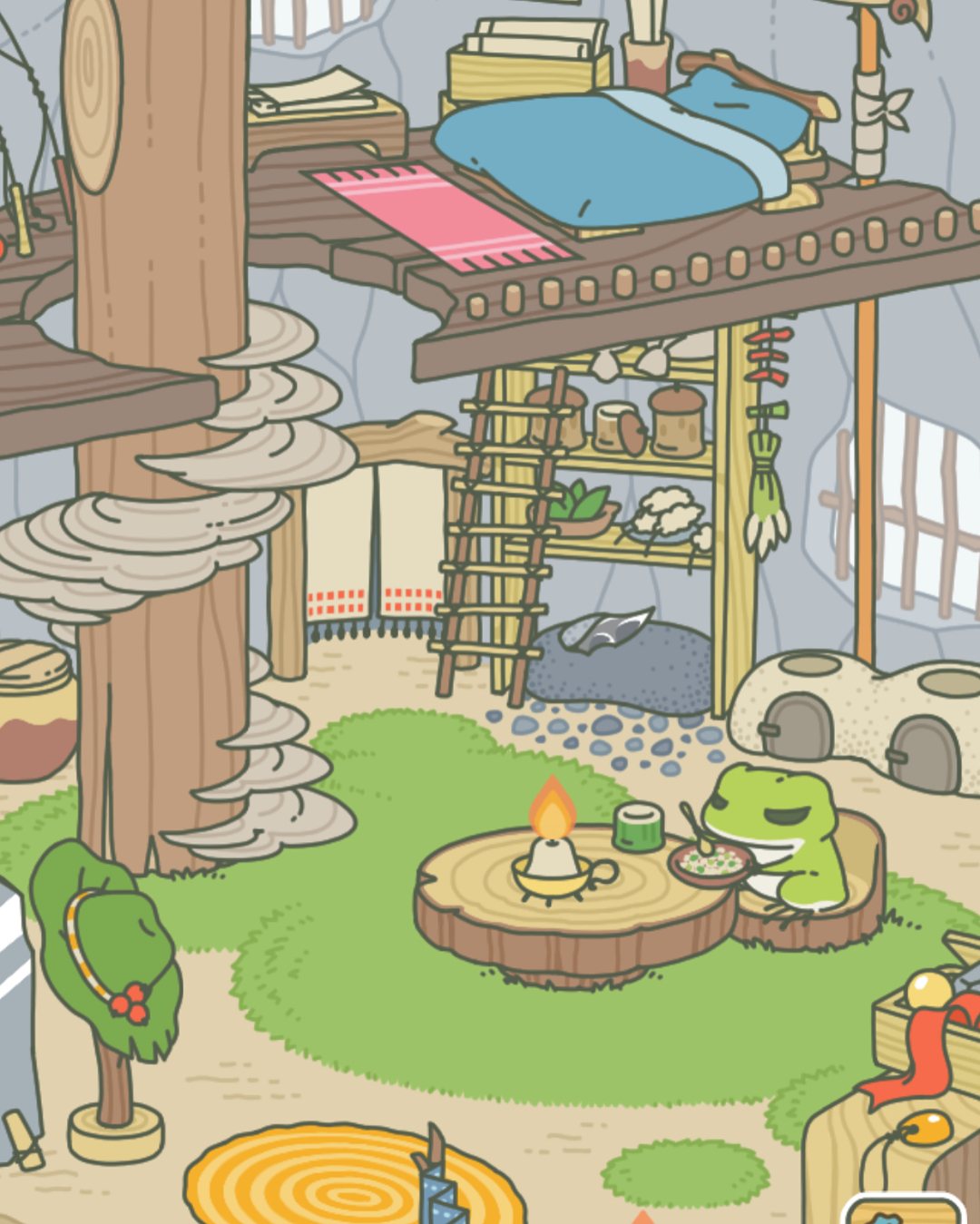Open the menu button in the corner
This screenshot has width=980, height=1224.
[x=904, y=1212]
